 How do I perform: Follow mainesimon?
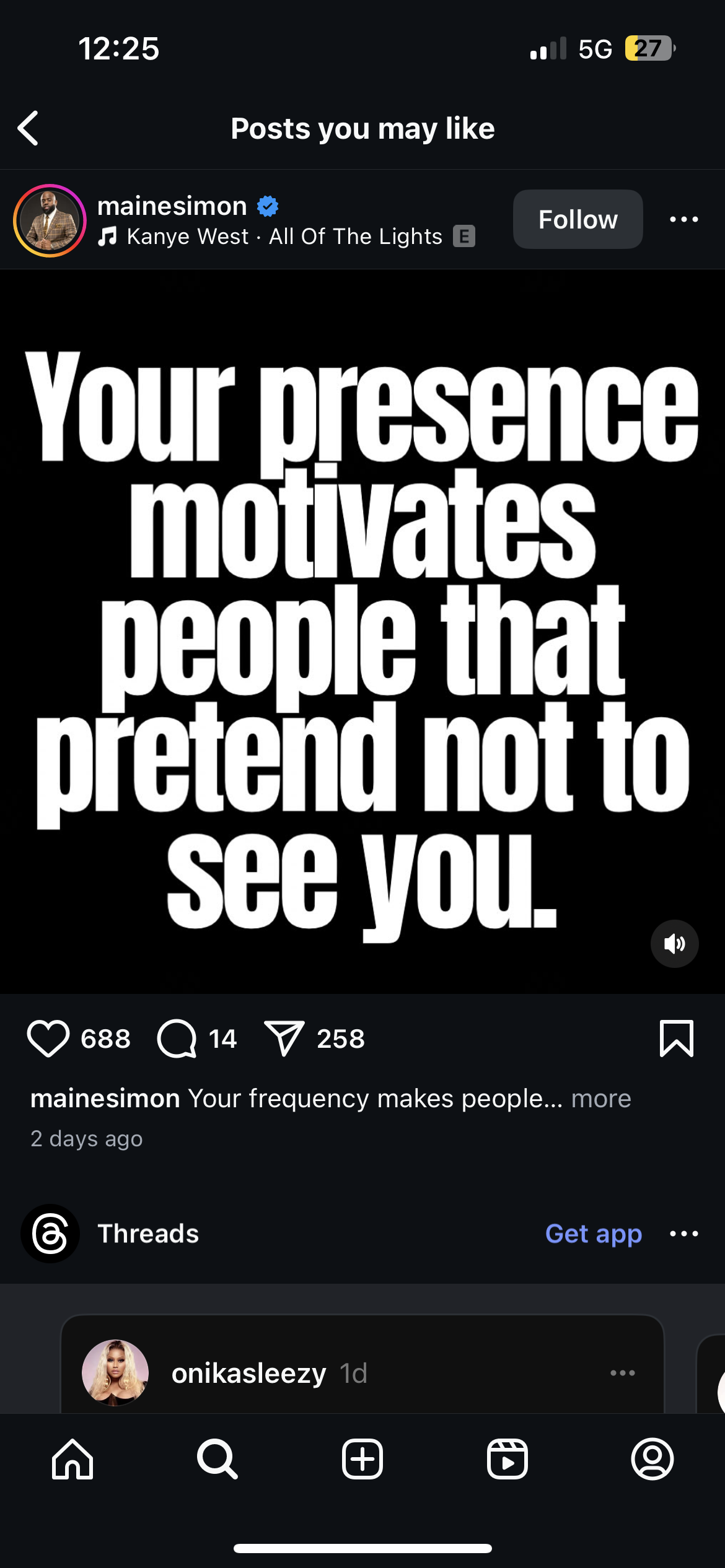578,219
